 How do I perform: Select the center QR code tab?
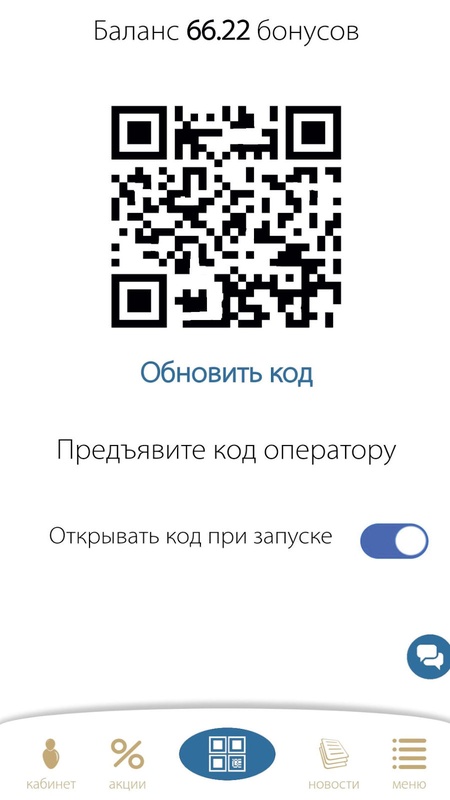pos(227,753)
